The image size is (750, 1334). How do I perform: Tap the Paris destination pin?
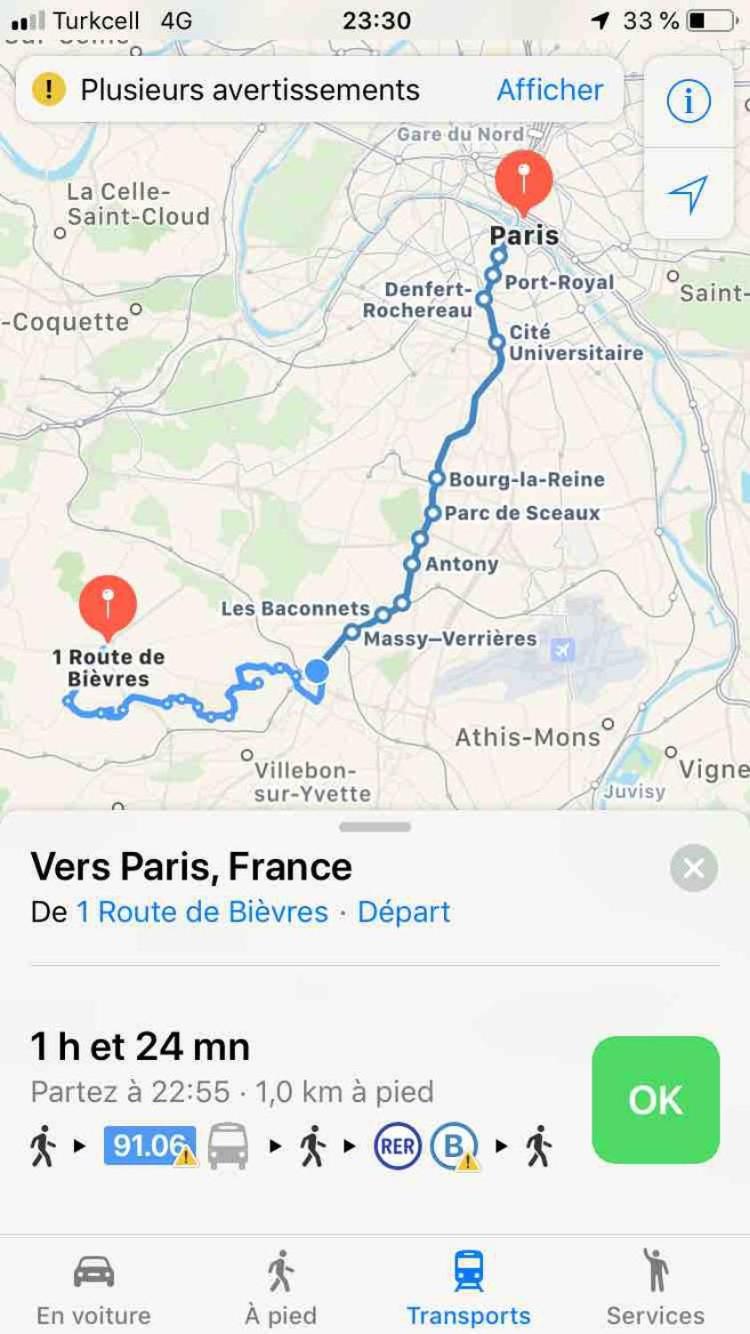pos(523,182)
